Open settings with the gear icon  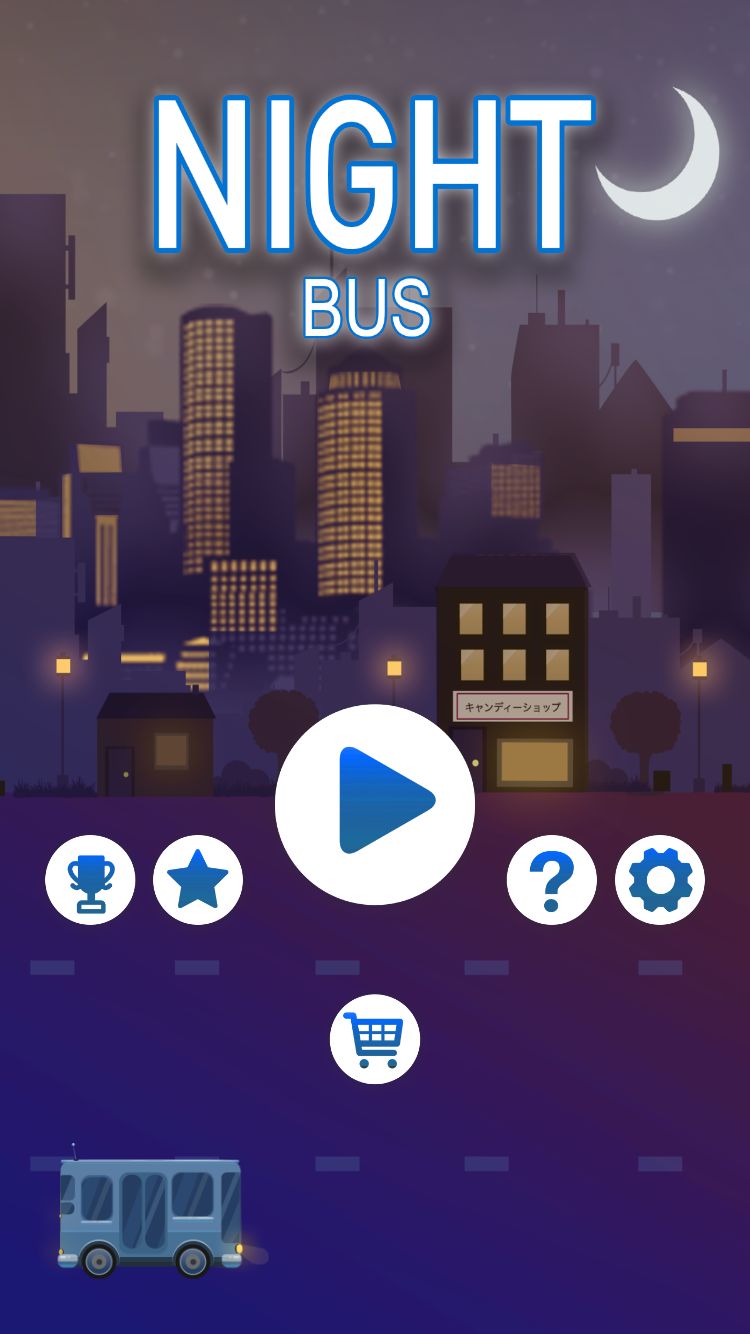coord(660,880)
